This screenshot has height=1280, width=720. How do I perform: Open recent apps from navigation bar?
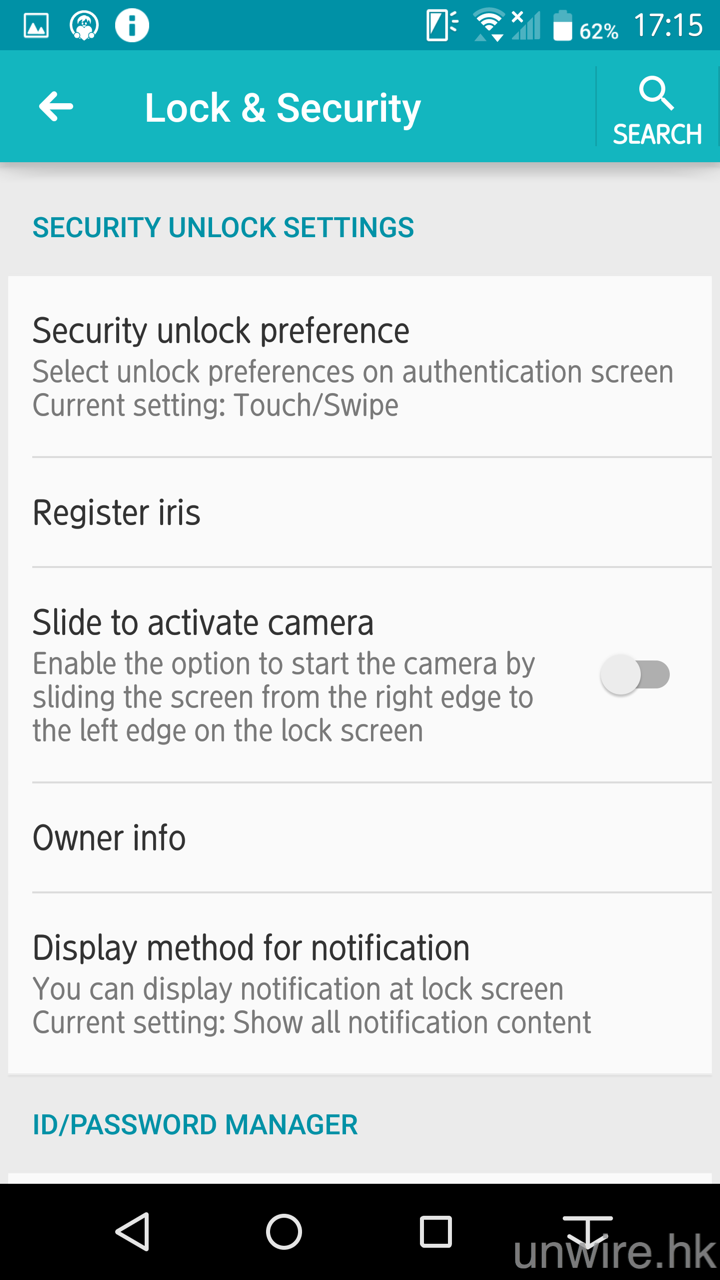436,1232
